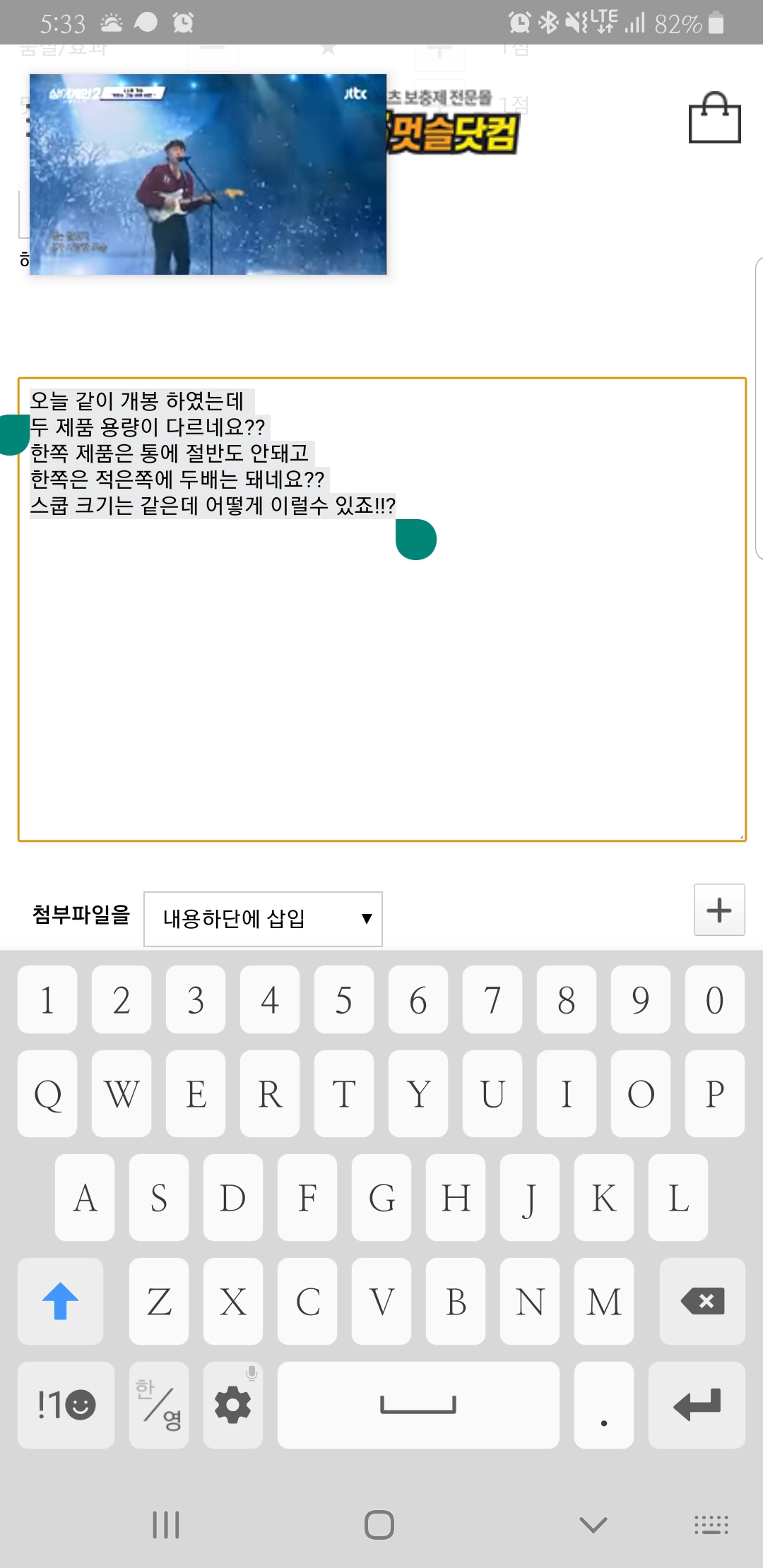Tap the spacebar key
Screen dimensions: 763x1568
tap(418, 1405)
